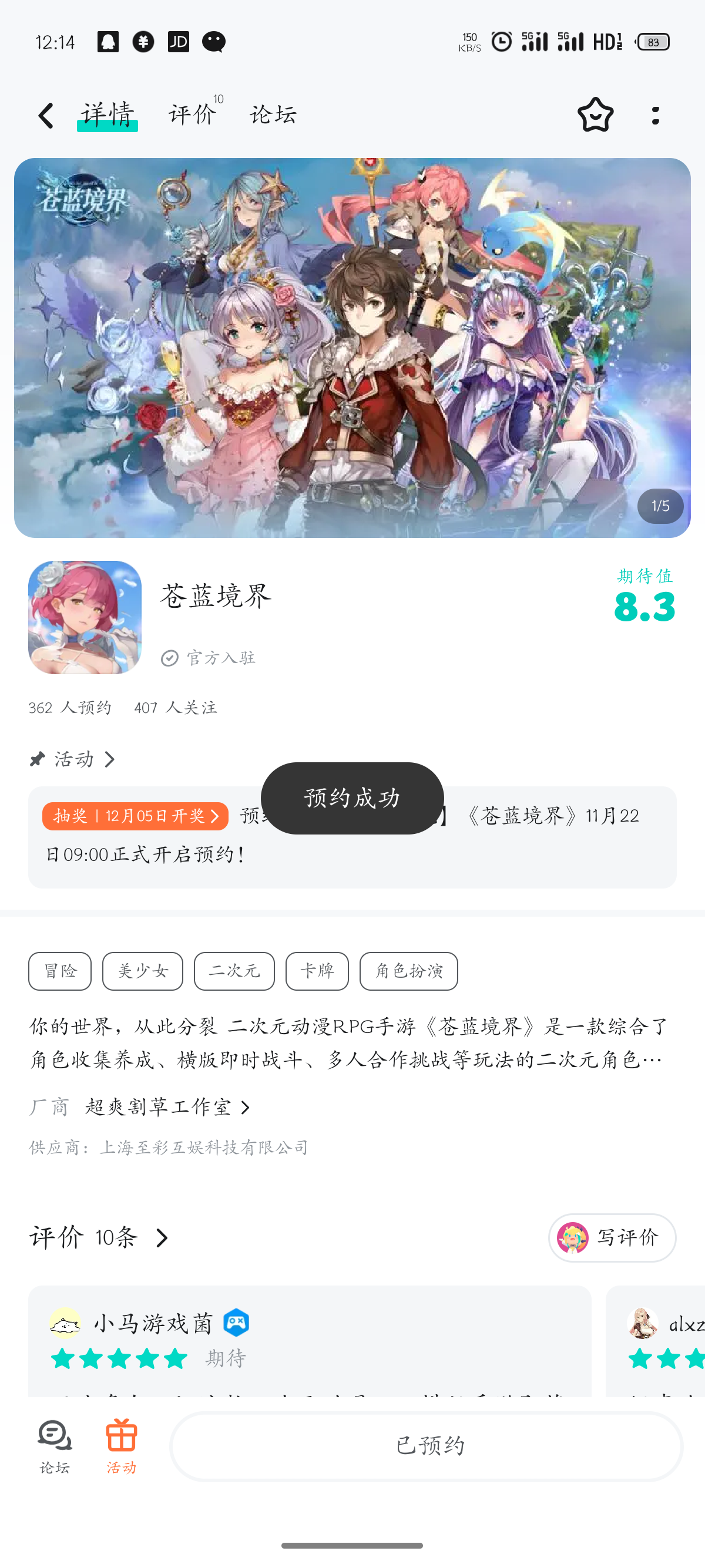Tap the 苍蓝境界 app icon avatar

coord(85,618)
